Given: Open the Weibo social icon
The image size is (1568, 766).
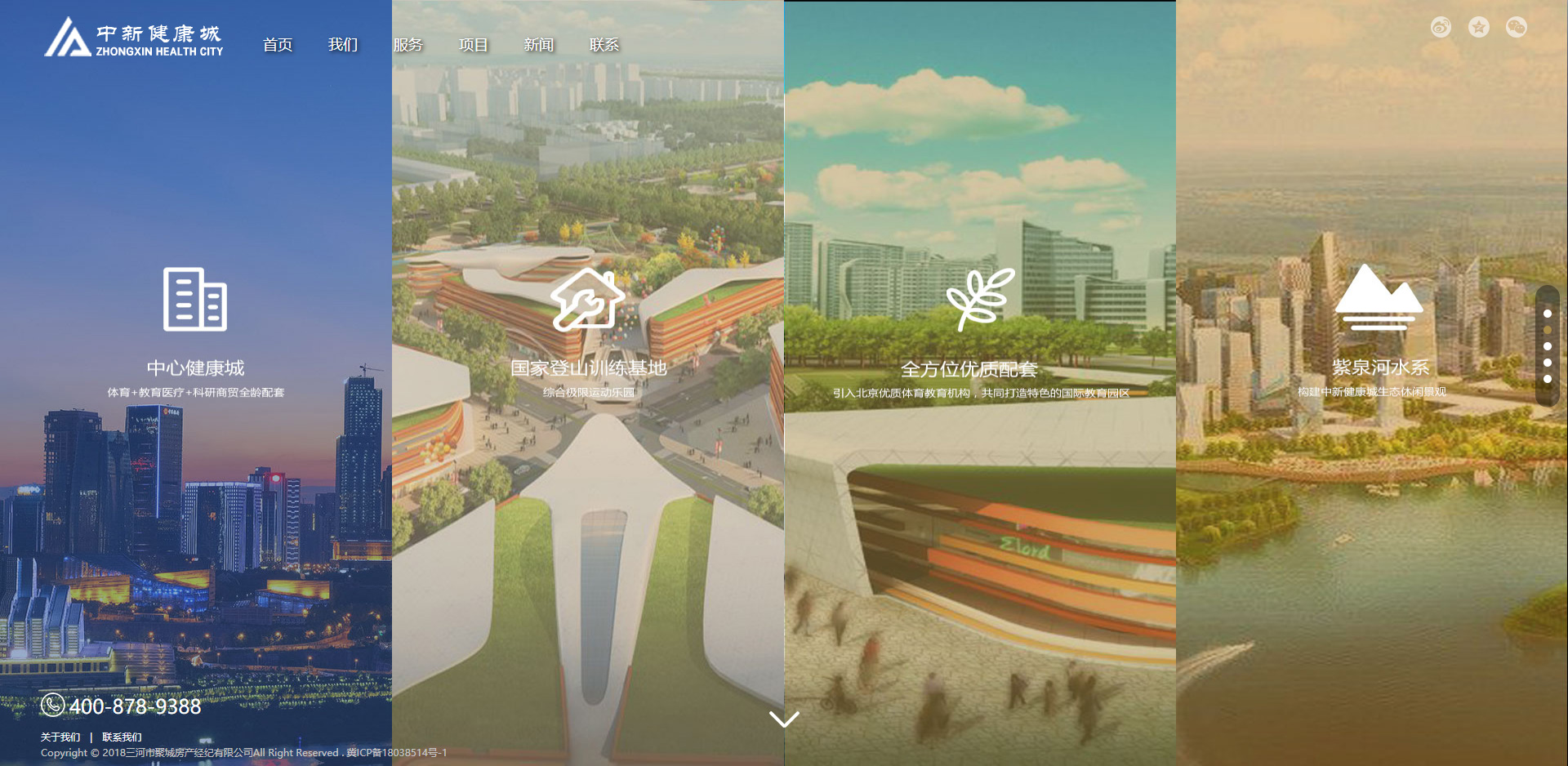Looking at the screenshot, I should point(1441,27).
